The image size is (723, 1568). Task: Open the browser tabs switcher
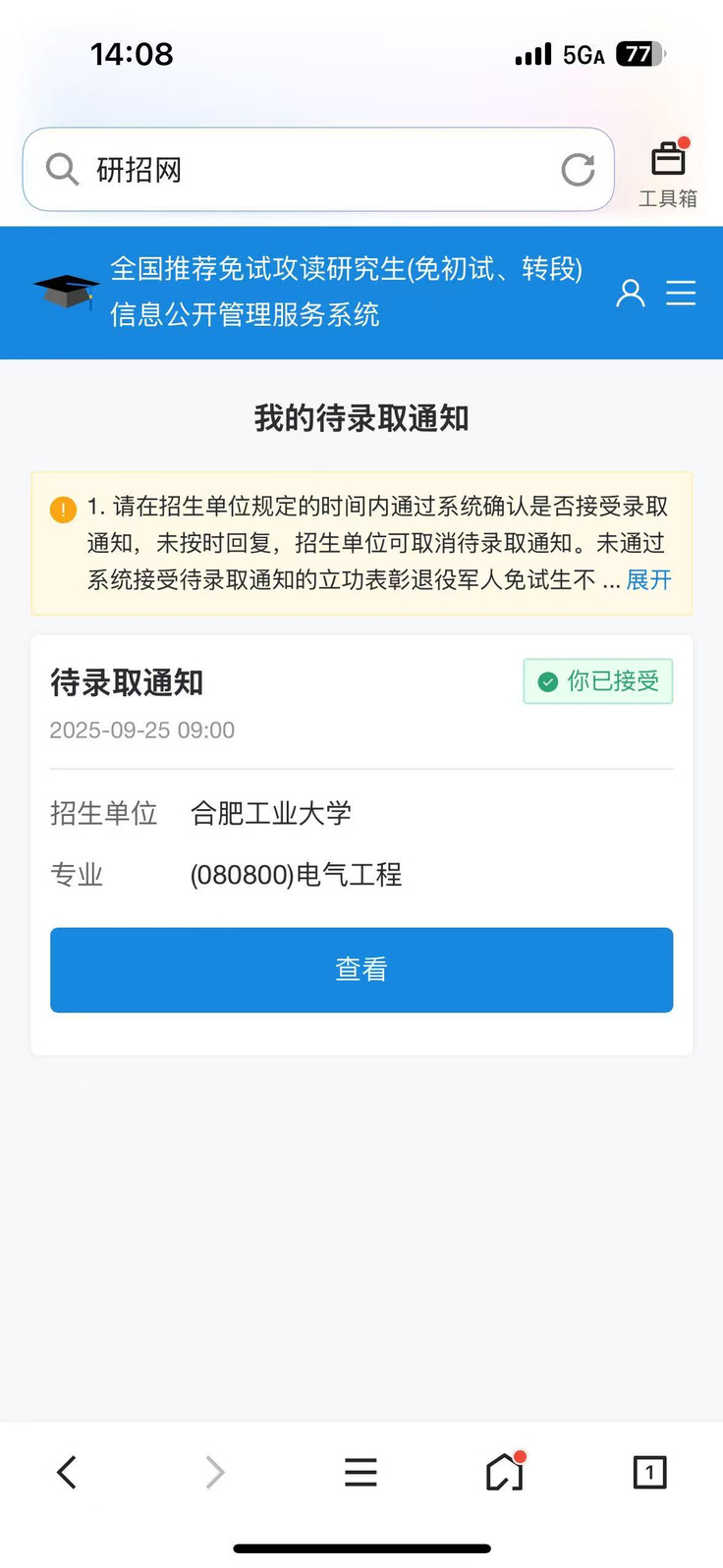pyautogui.click(x=649, y=1472)
